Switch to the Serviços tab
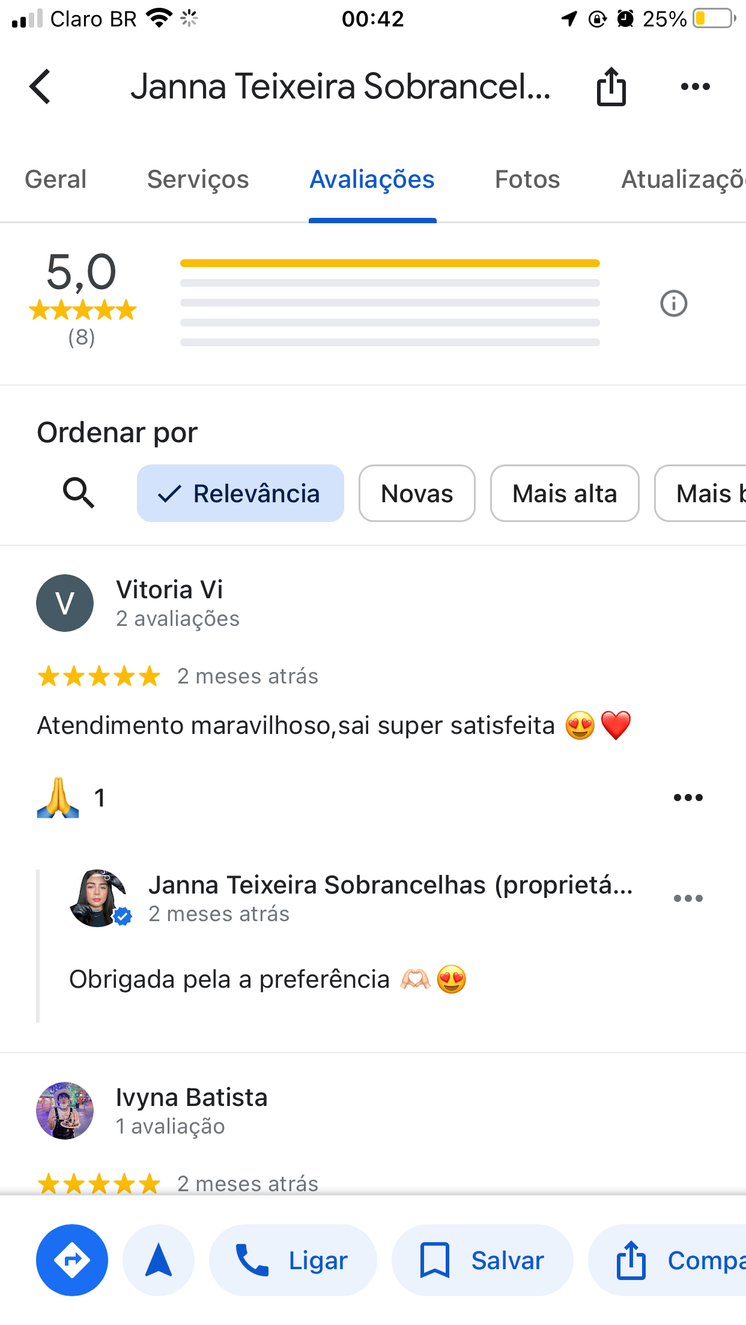Screen dimensions: 746x1325 (x=197, y=179)
